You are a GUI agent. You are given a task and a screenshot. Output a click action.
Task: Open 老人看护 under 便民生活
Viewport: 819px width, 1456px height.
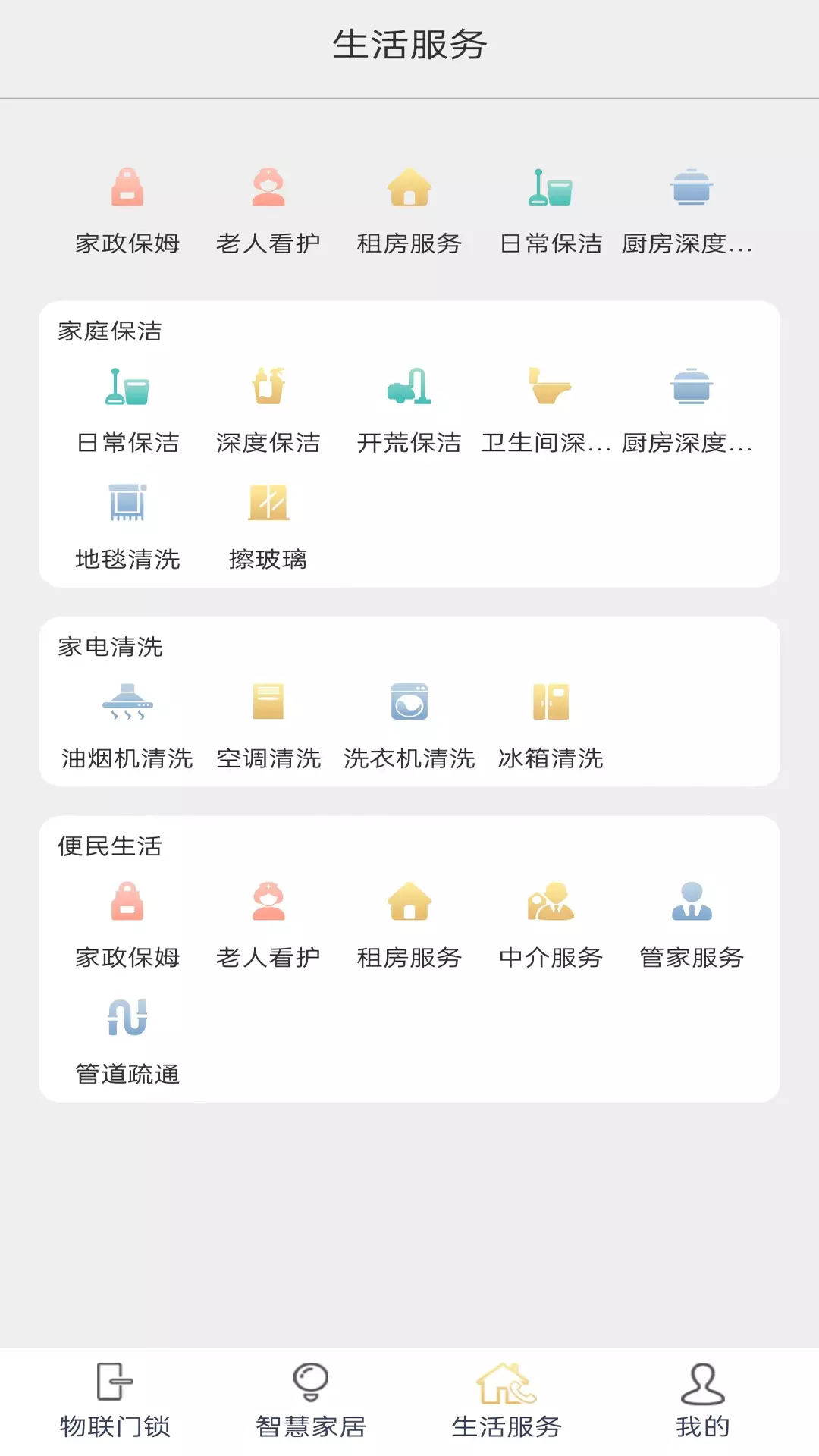coord(268,925)
